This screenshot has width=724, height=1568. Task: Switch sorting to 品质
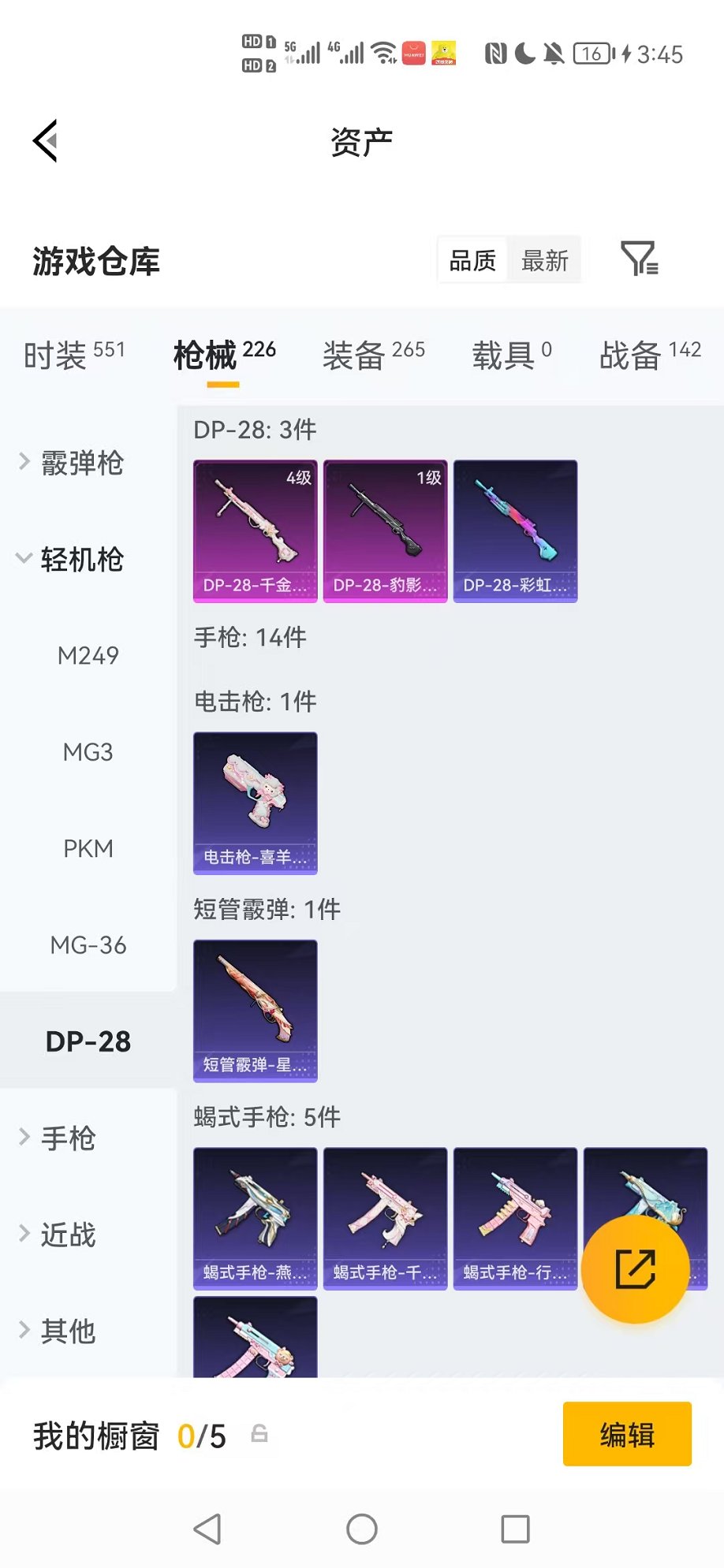pos(472,259)
